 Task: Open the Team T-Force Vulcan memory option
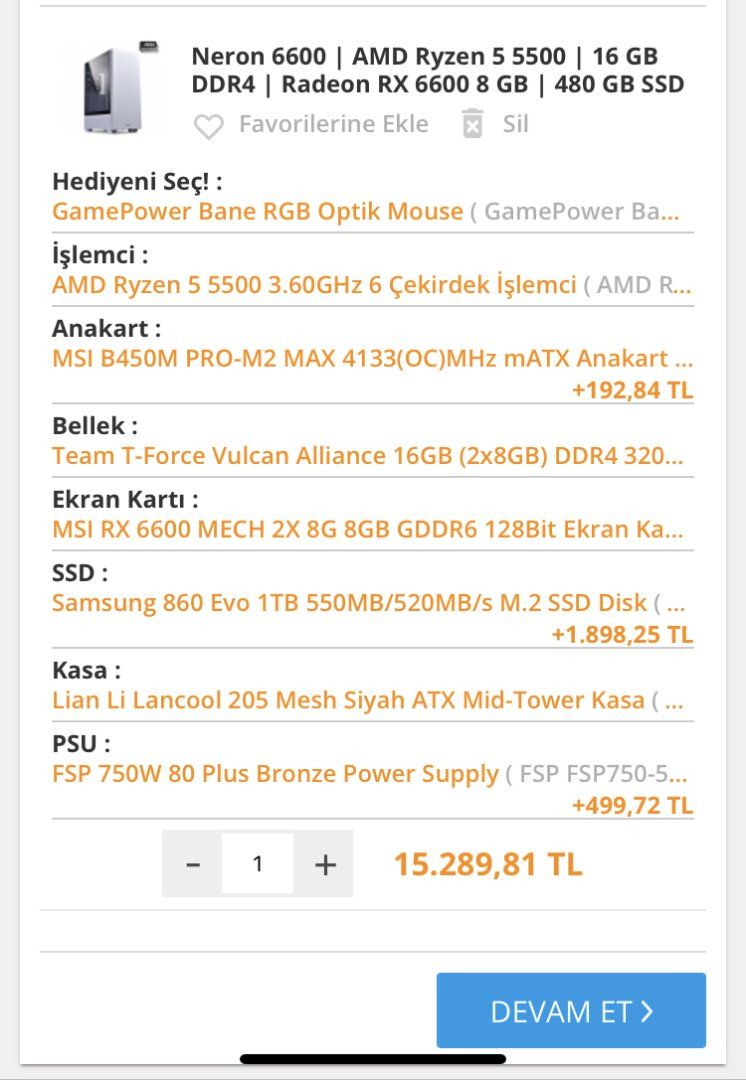(368, 456)
